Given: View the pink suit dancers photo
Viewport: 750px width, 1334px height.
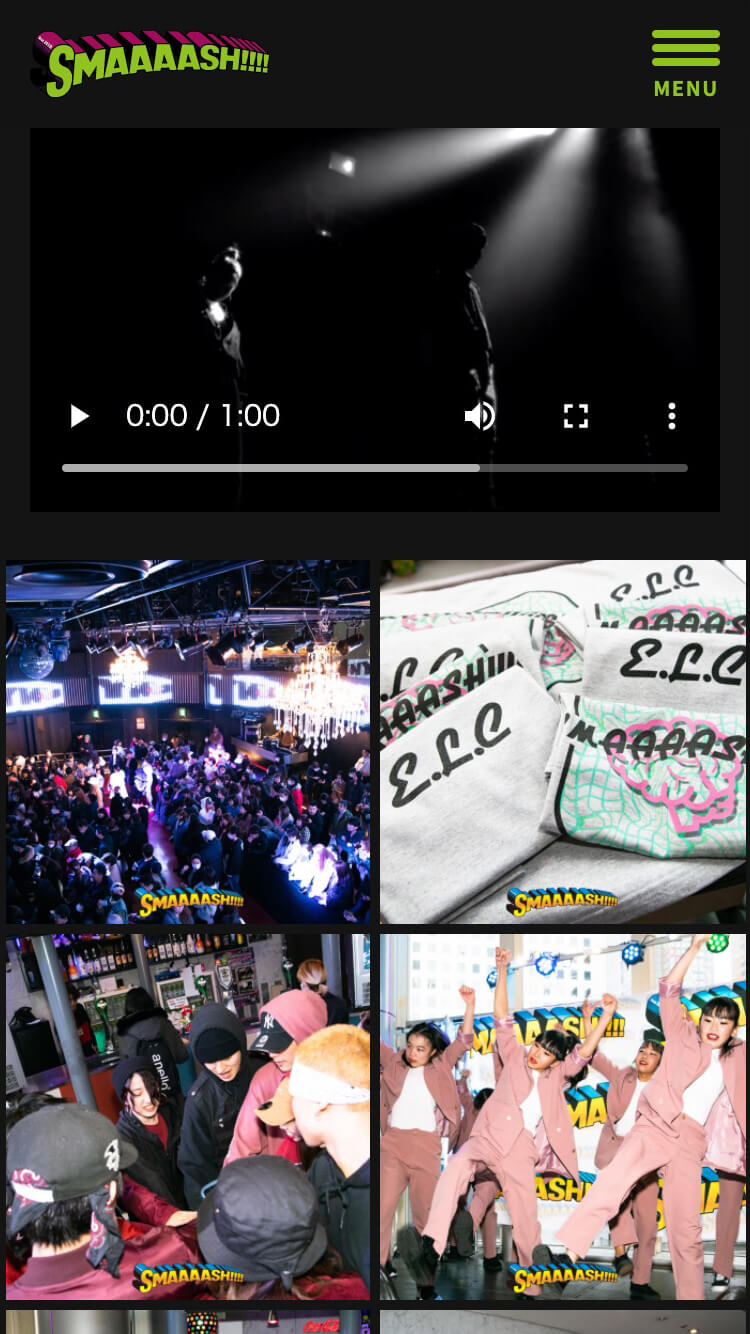Looking at the screenshot, I should 563,1116.
